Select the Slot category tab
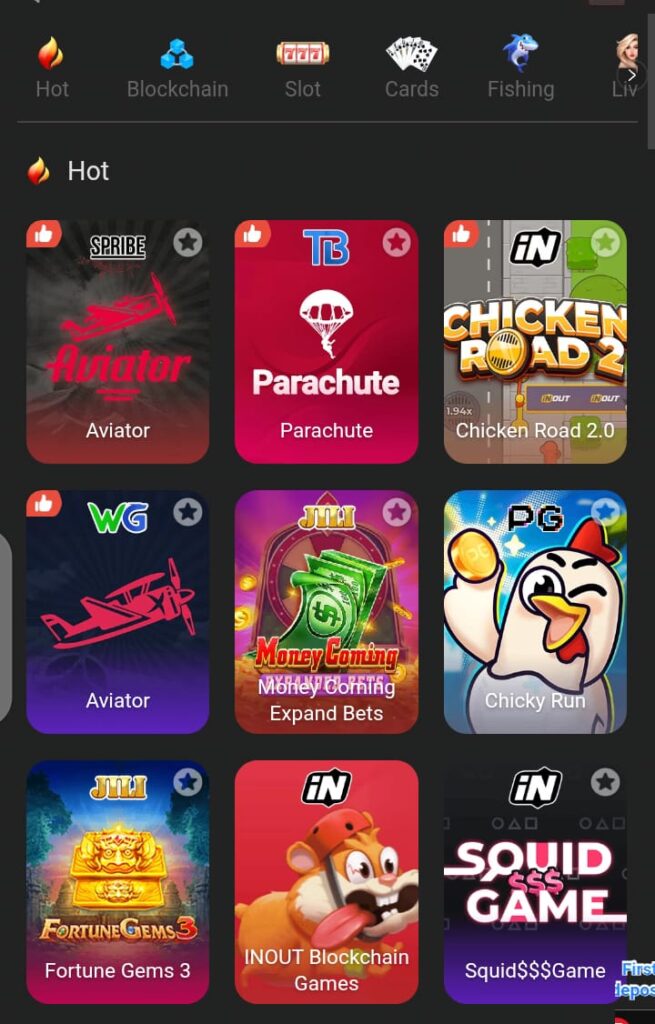Screen dimensions: 655x1024 (x=302, y=68)
